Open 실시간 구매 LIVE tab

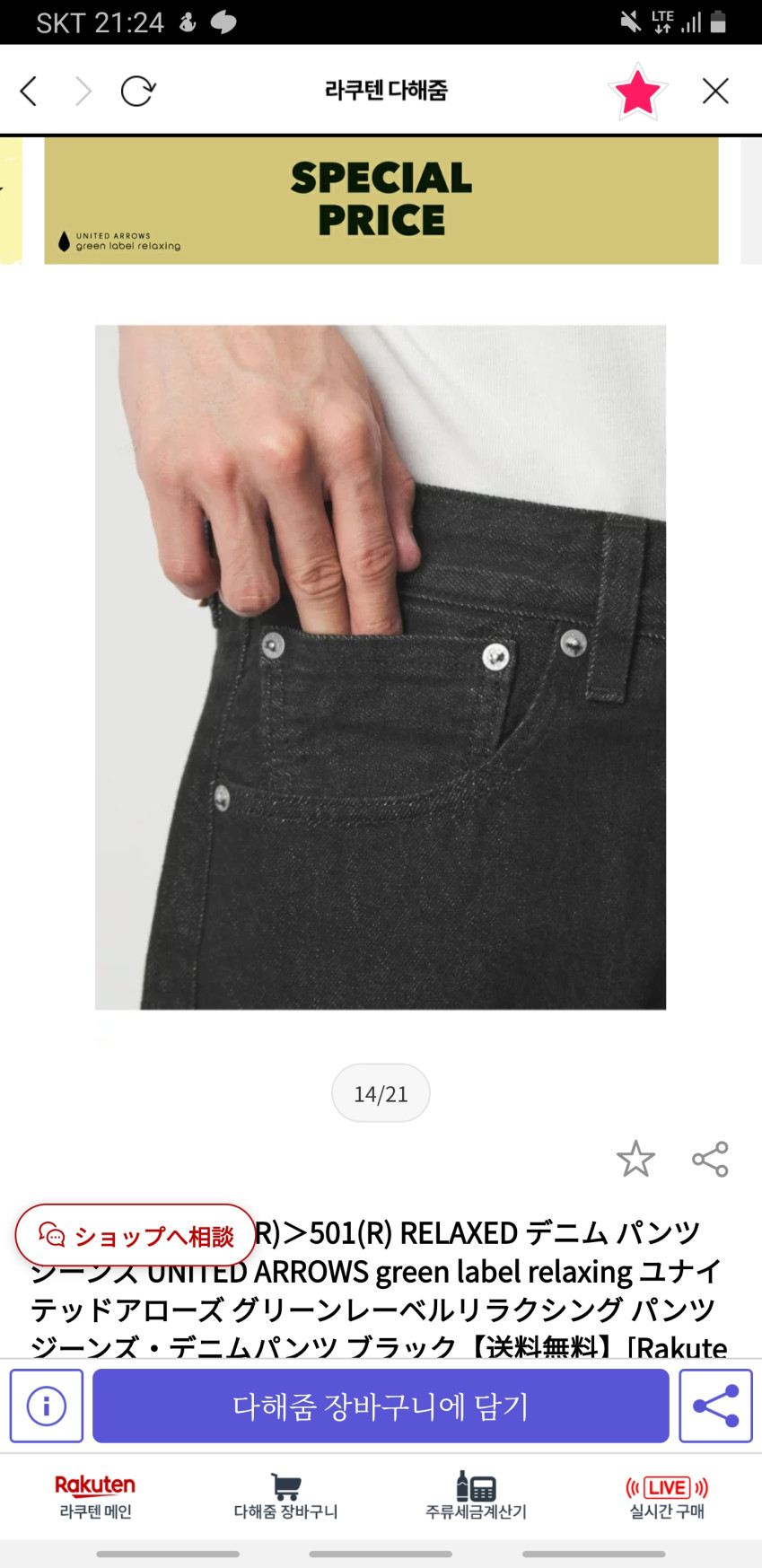click(x=667, y=1497)
